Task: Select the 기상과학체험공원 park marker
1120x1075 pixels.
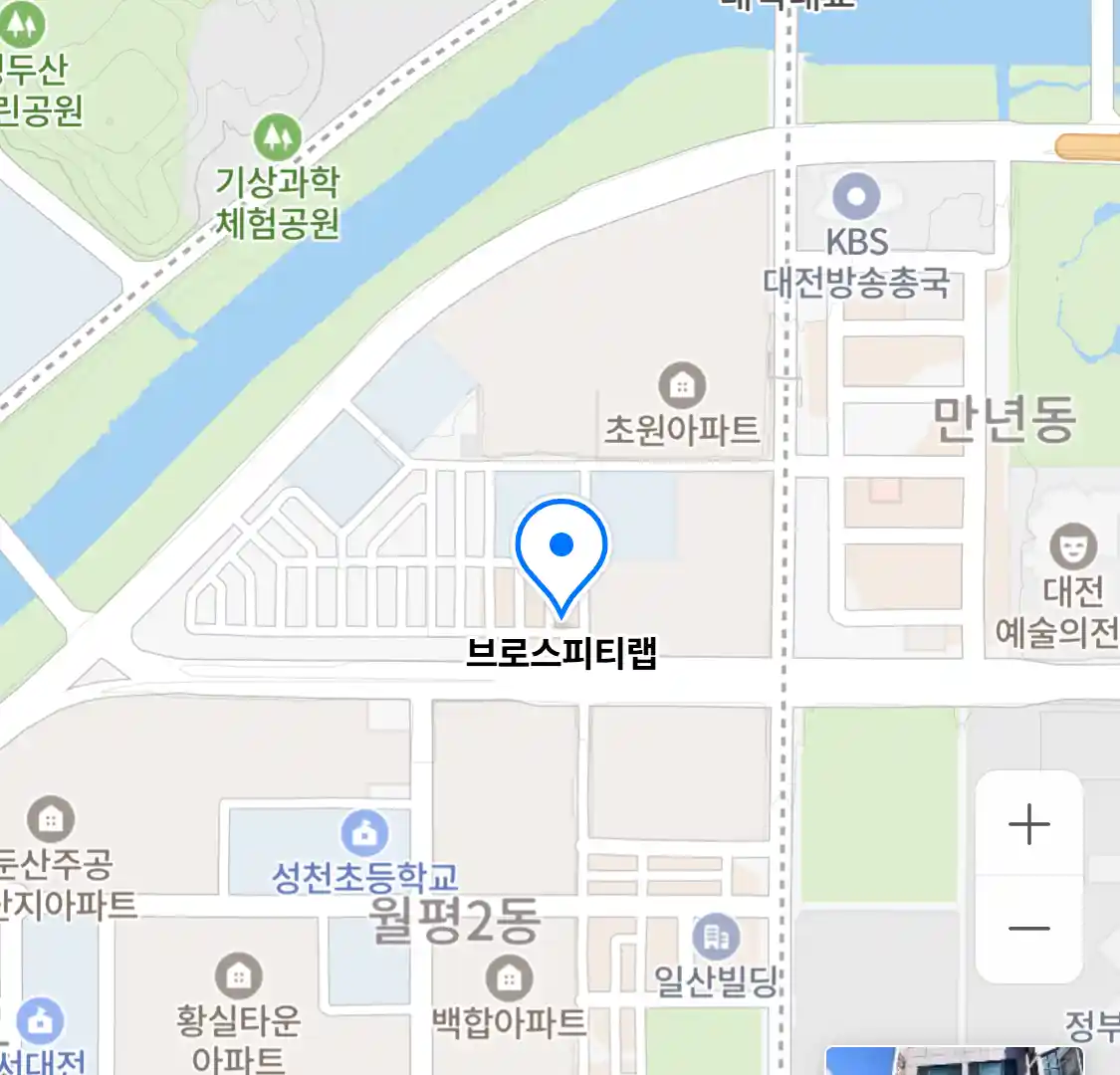Action: click(x=278, y=137)
